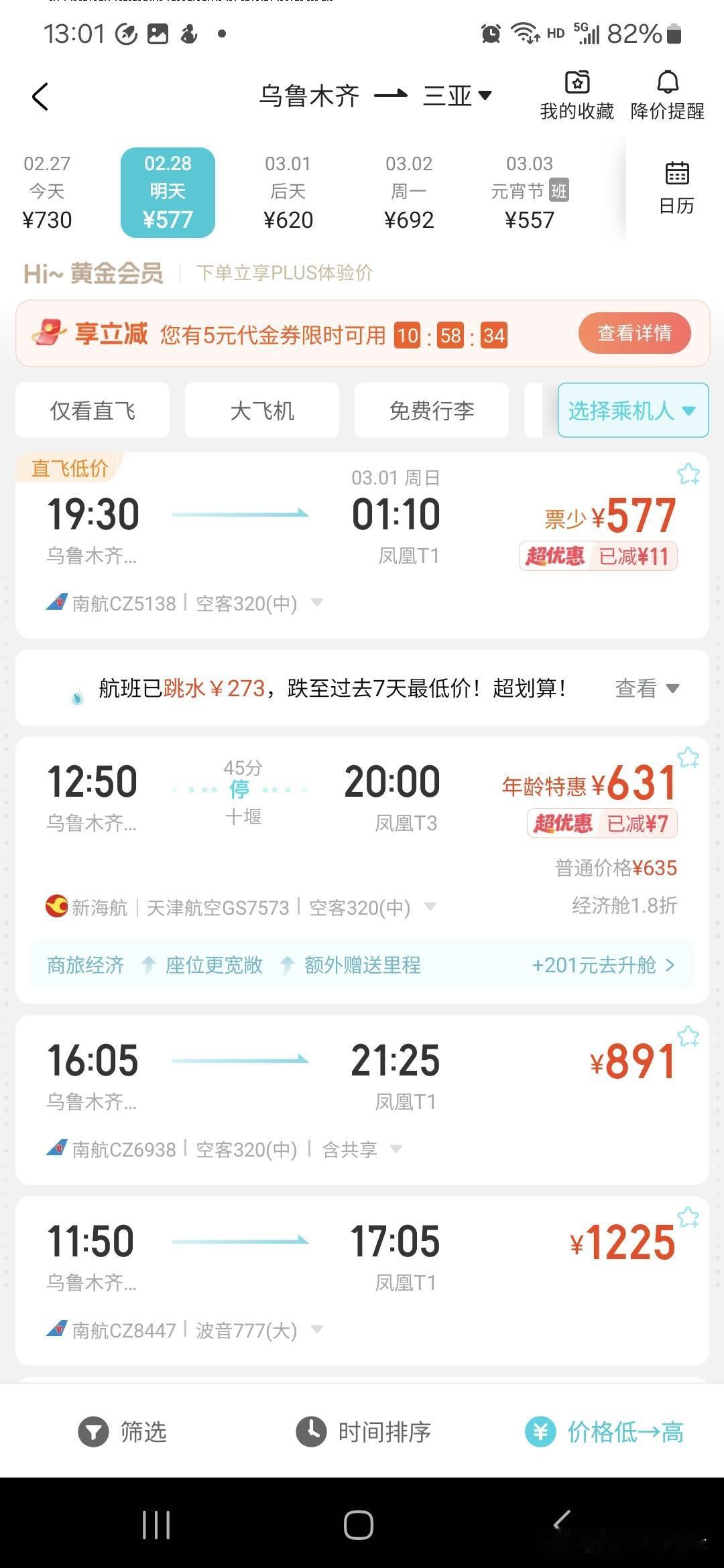
Task: Open the 选择乘机人 dropdown
Action: [x=631, y=410]
